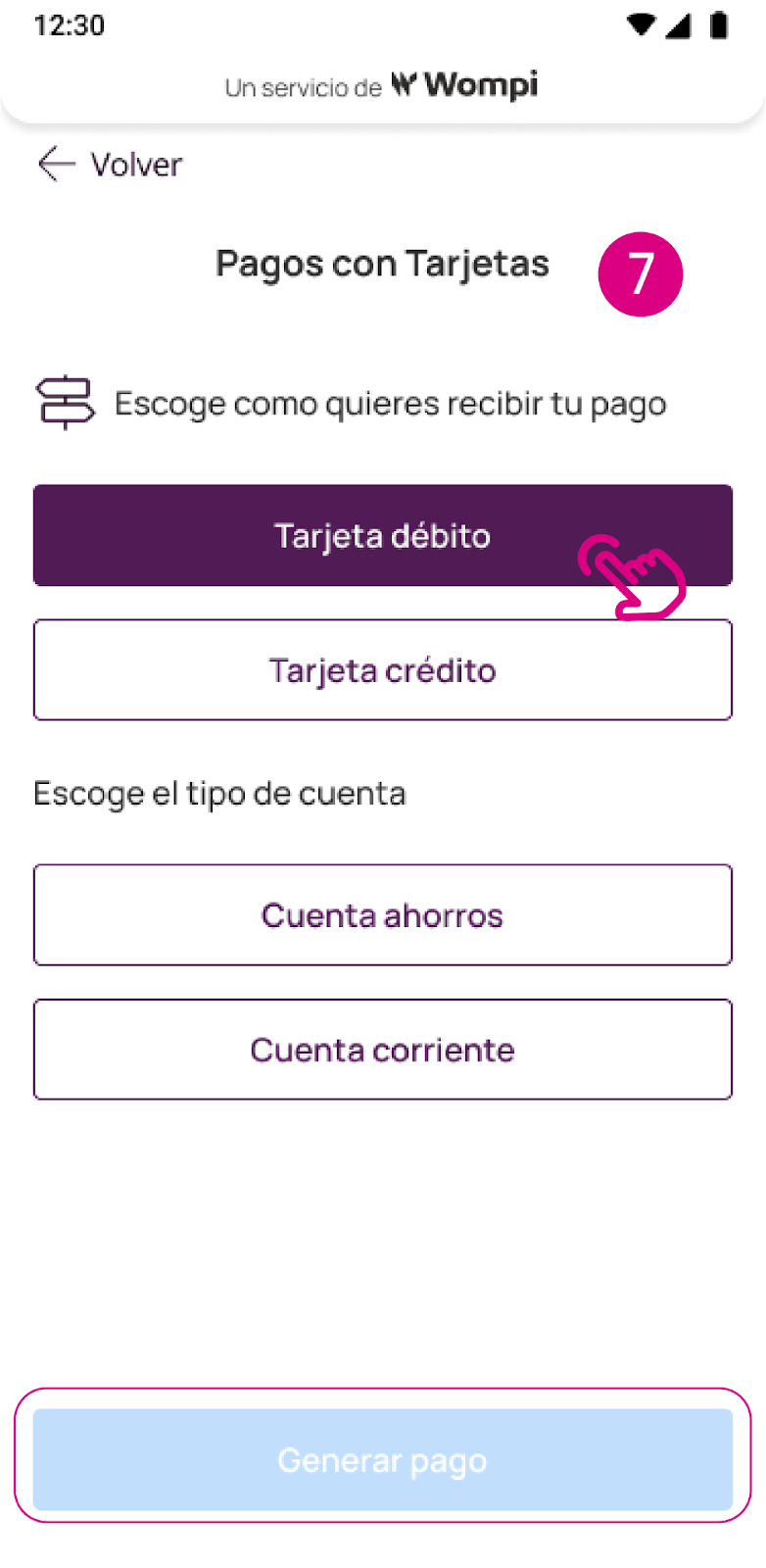Choose Cuenta corriente as account type
The height and width of the screenshot is (1568, 766).
[x=382, y=1049]
